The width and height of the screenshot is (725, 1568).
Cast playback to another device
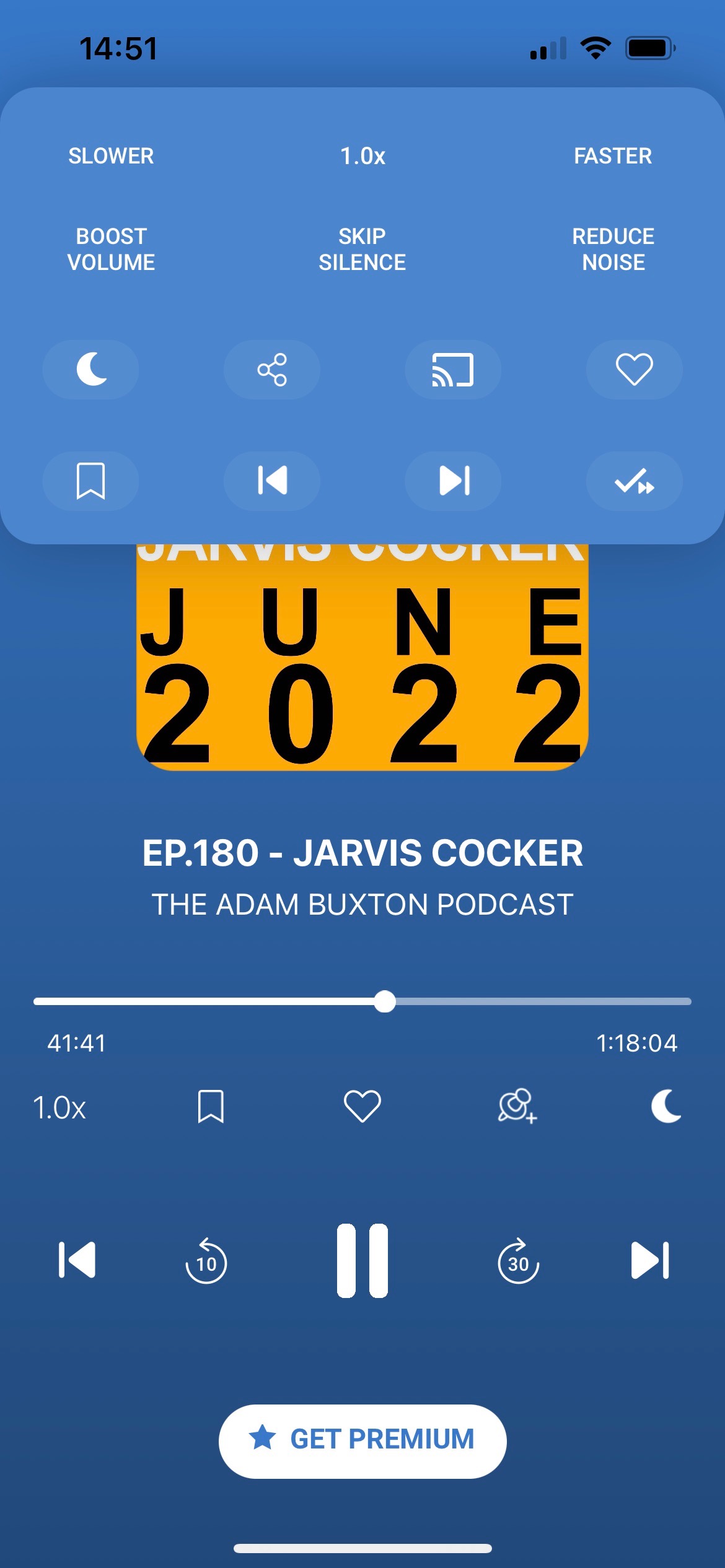coord(453,370)
